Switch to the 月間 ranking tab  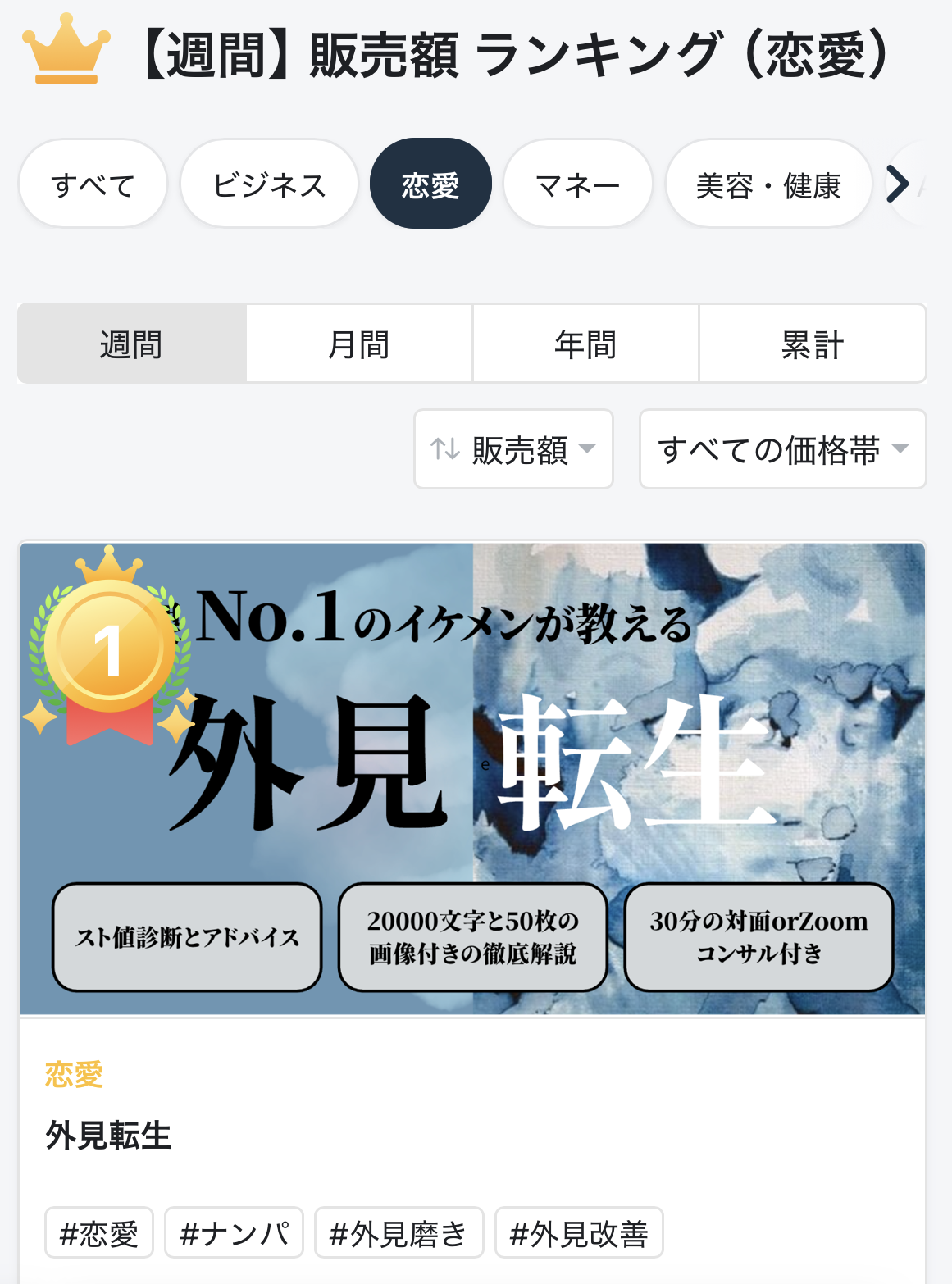pos(358,344)
